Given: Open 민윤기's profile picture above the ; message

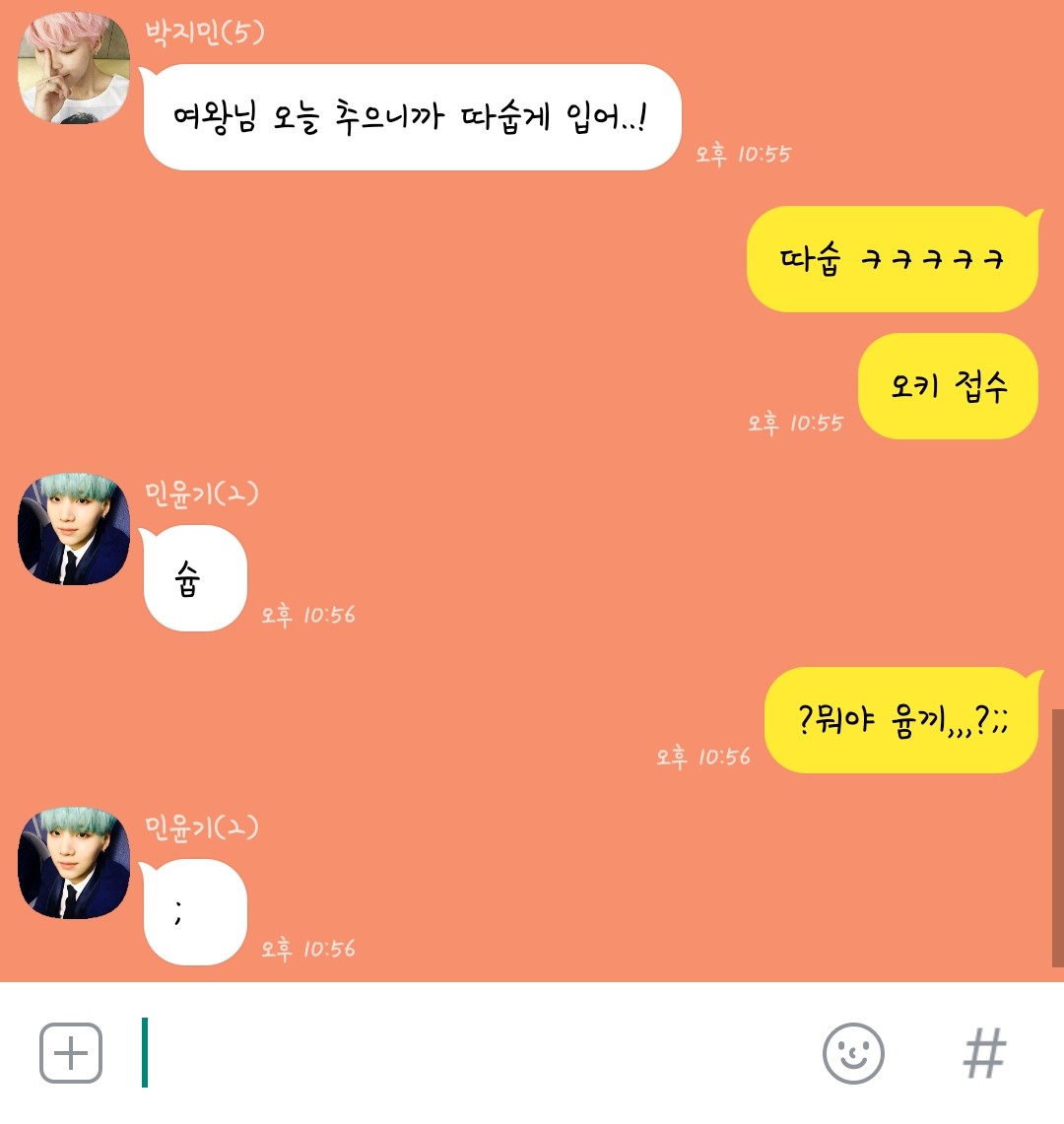Looking at the screenshot, I should (x=74, y=863).
